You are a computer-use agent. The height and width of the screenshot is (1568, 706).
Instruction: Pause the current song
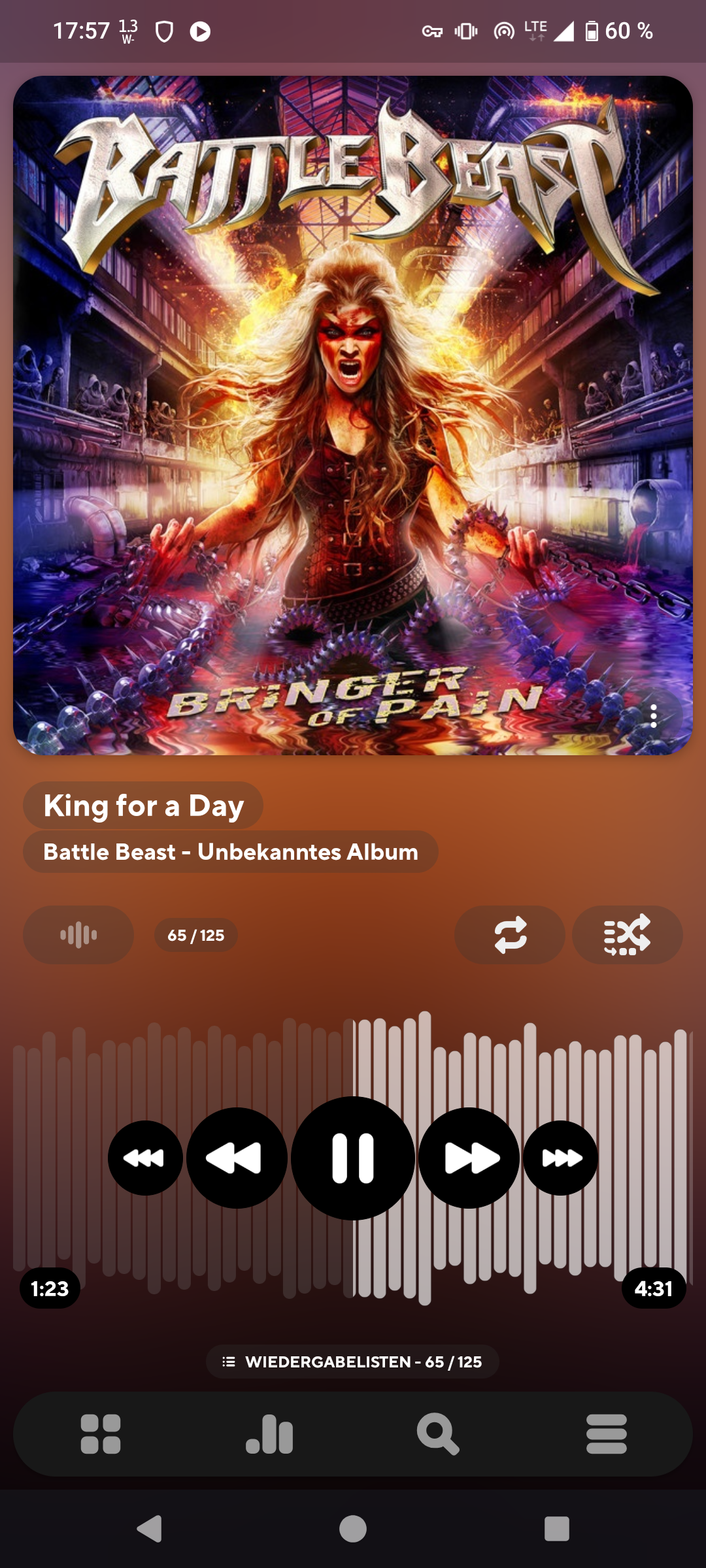pyautogui.click(x=353, y=1158)
